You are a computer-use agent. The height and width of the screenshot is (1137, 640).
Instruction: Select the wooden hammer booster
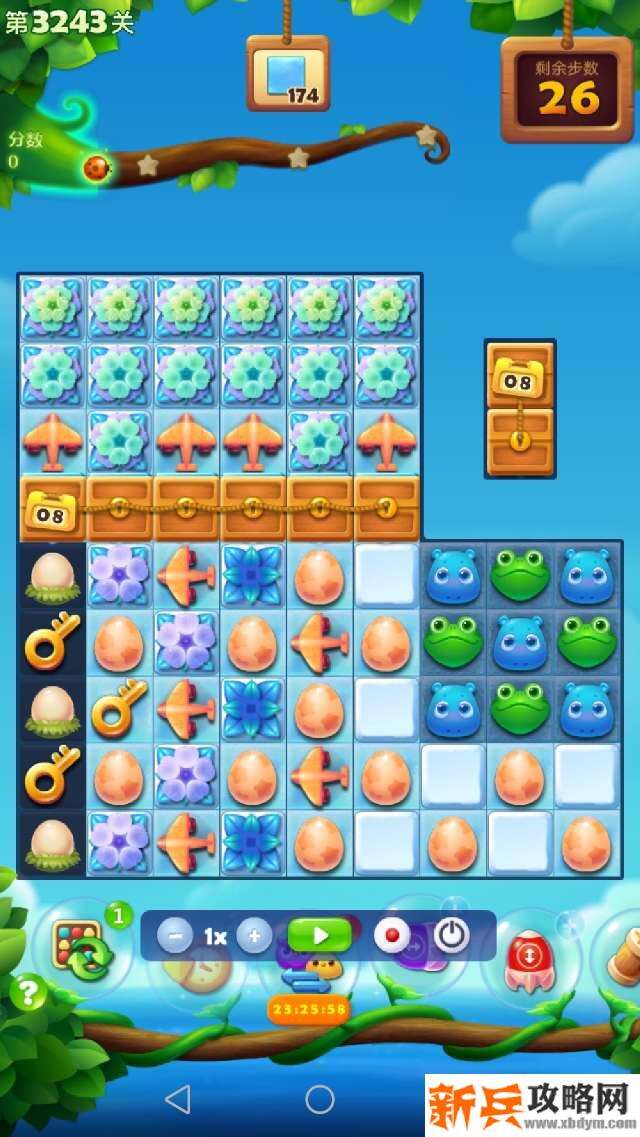[x=622, y=955]
